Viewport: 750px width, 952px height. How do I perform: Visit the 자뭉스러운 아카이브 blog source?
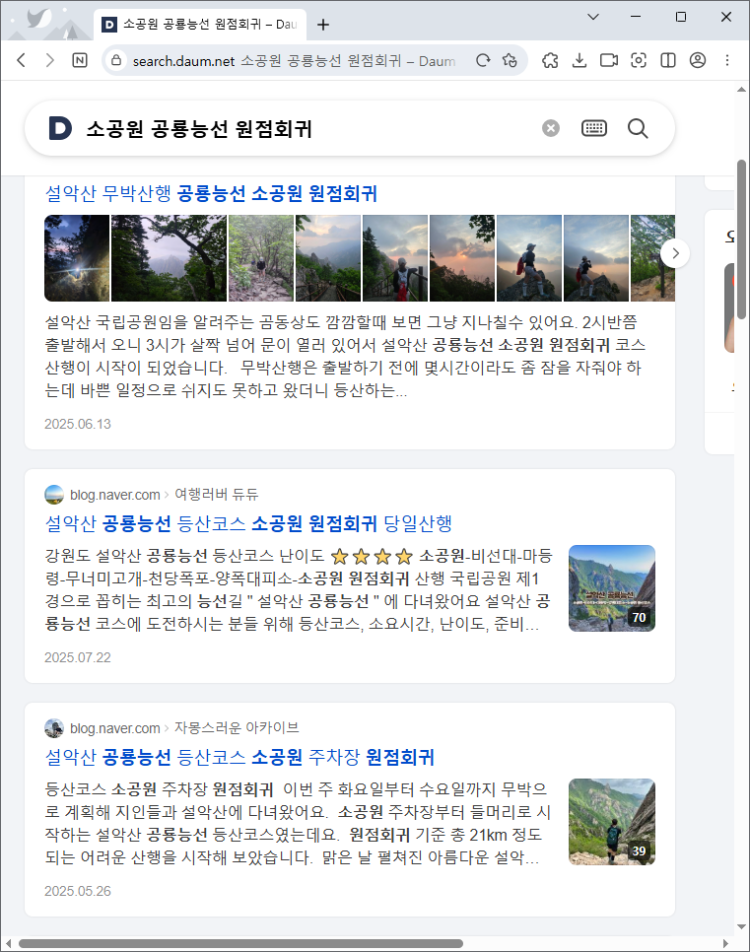click(x=236, y=728)
